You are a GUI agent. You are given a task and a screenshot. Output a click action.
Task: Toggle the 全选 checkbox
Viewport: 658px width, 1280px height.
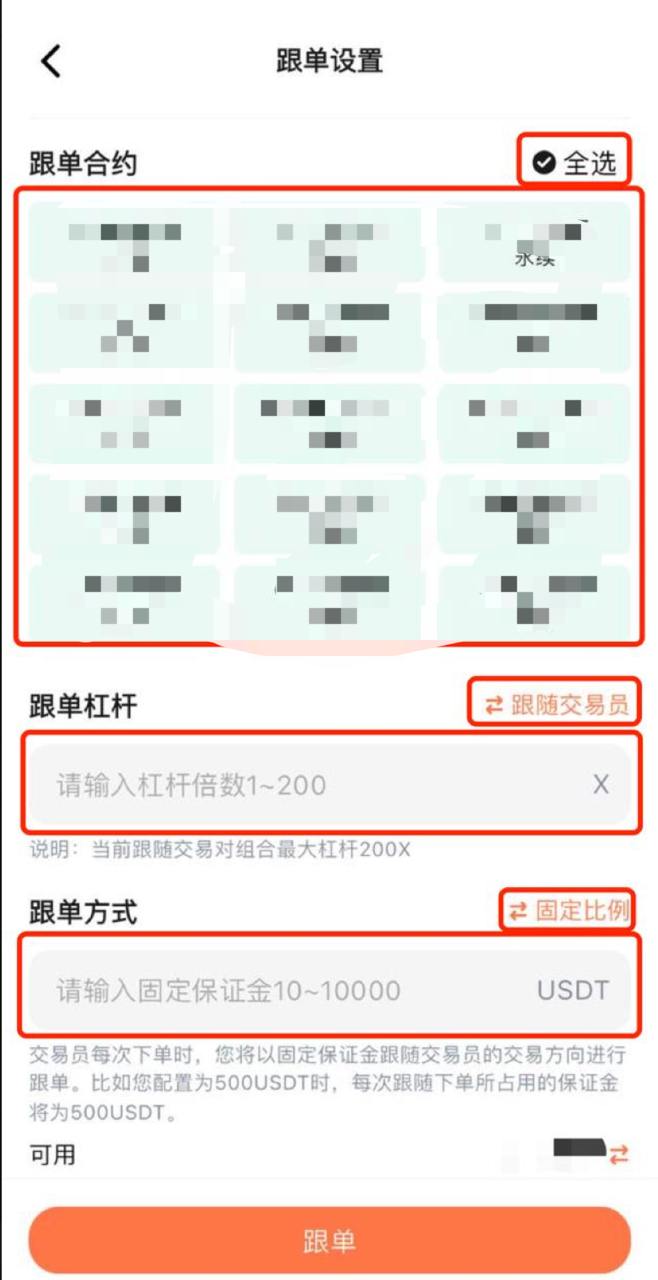[574, 163]
